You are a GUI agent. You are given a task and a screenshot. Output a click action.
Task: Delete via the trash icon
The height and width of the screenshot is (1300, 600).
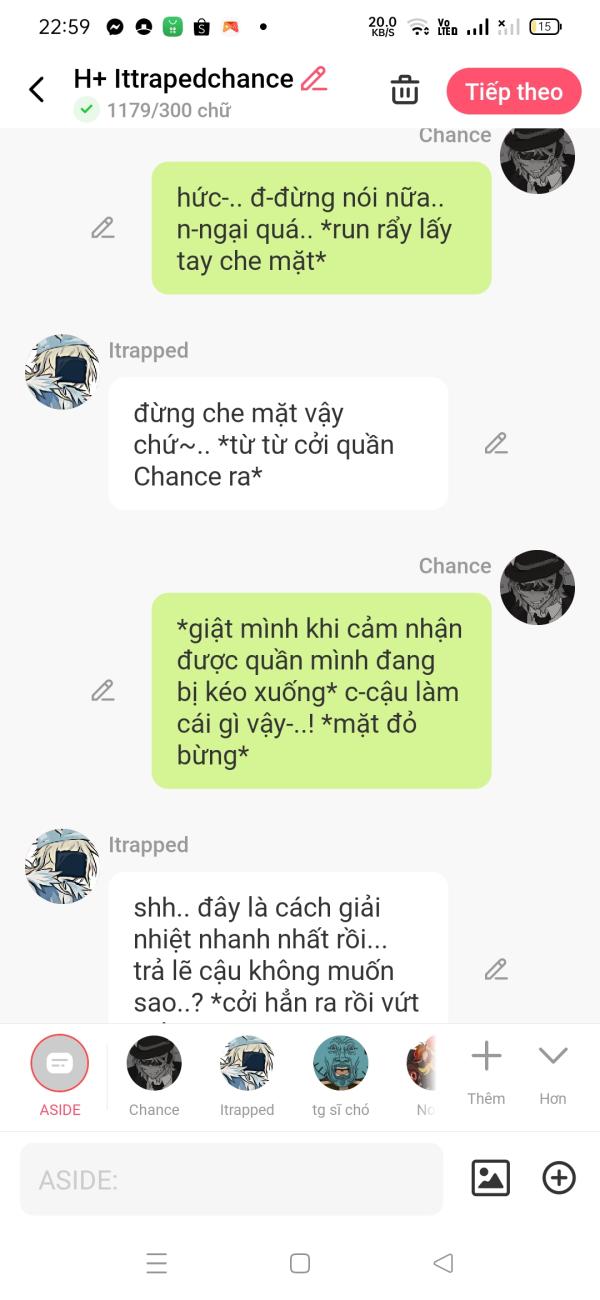(x=404, y=90)
